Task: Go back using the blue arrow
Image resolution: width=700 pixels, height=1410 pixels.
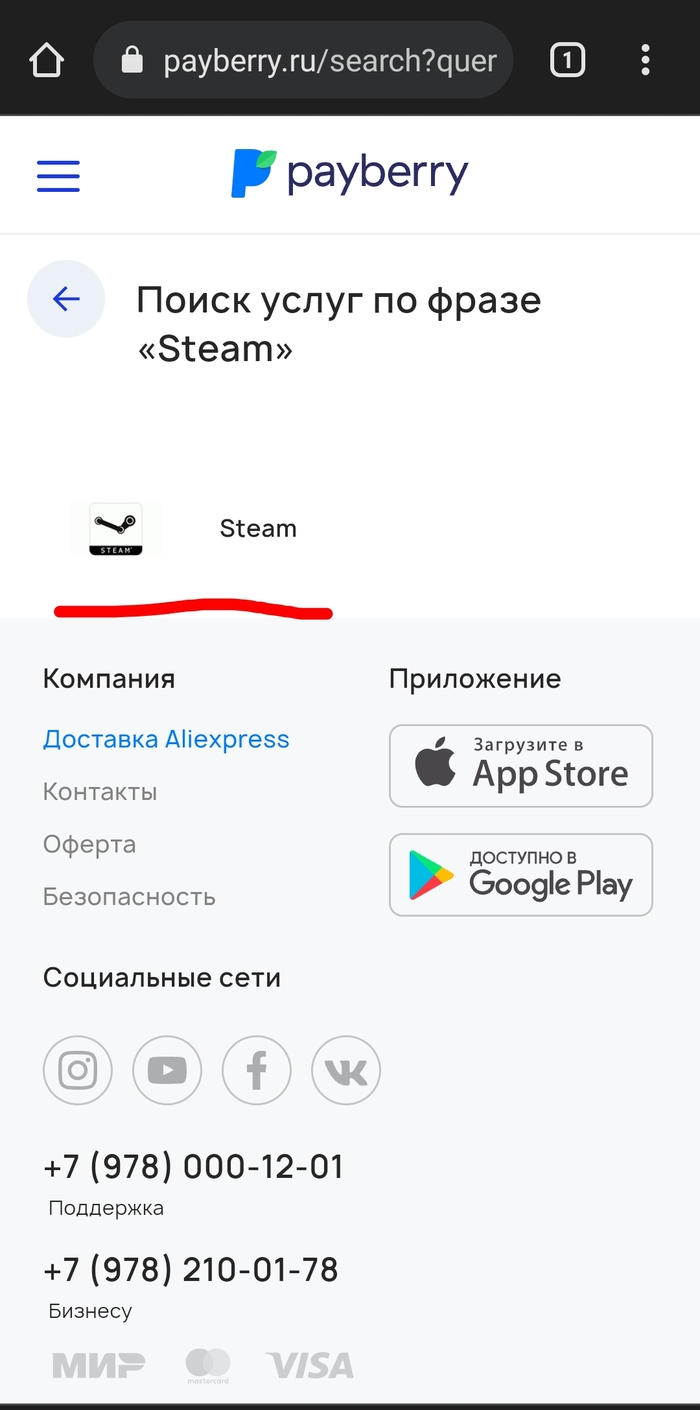Action: pyautogui.click(x=66, y=298)
